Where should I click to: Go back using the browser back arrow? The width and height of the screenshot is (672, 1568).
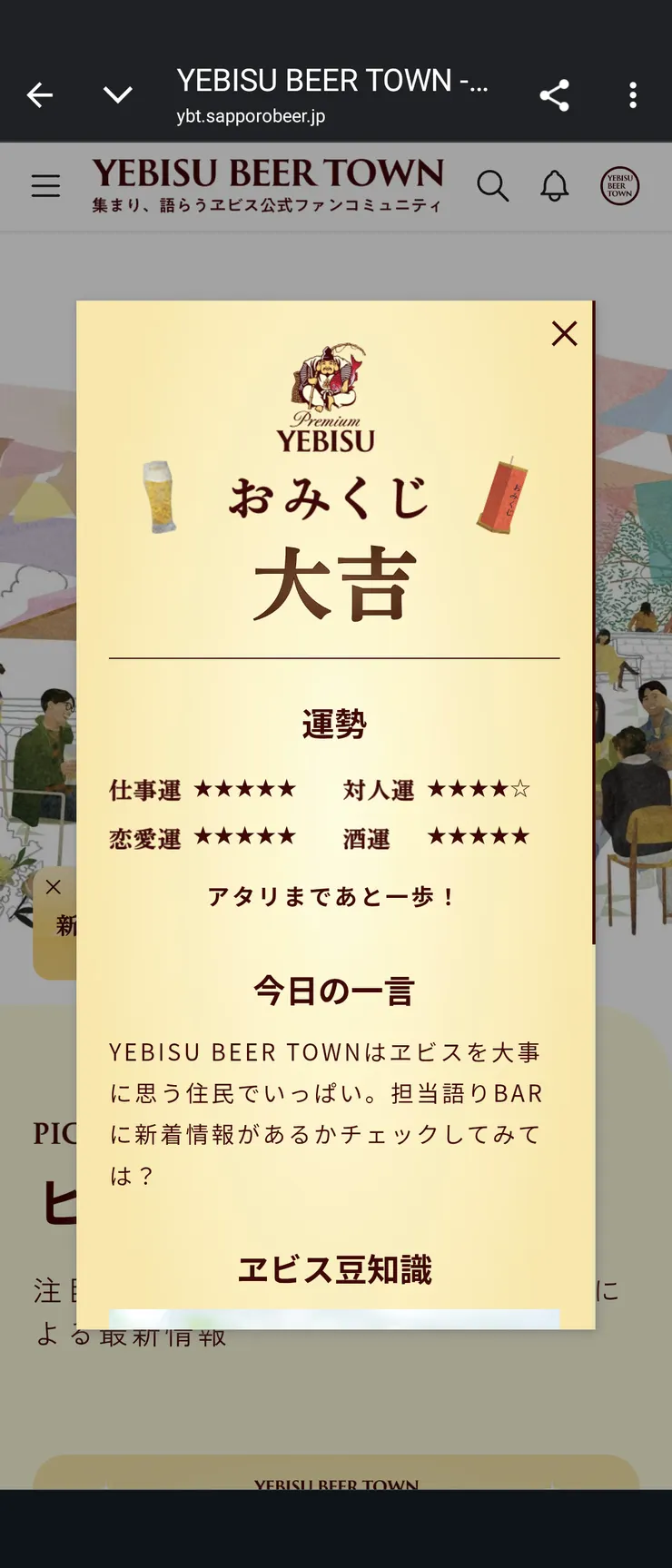tap(40, 94)
